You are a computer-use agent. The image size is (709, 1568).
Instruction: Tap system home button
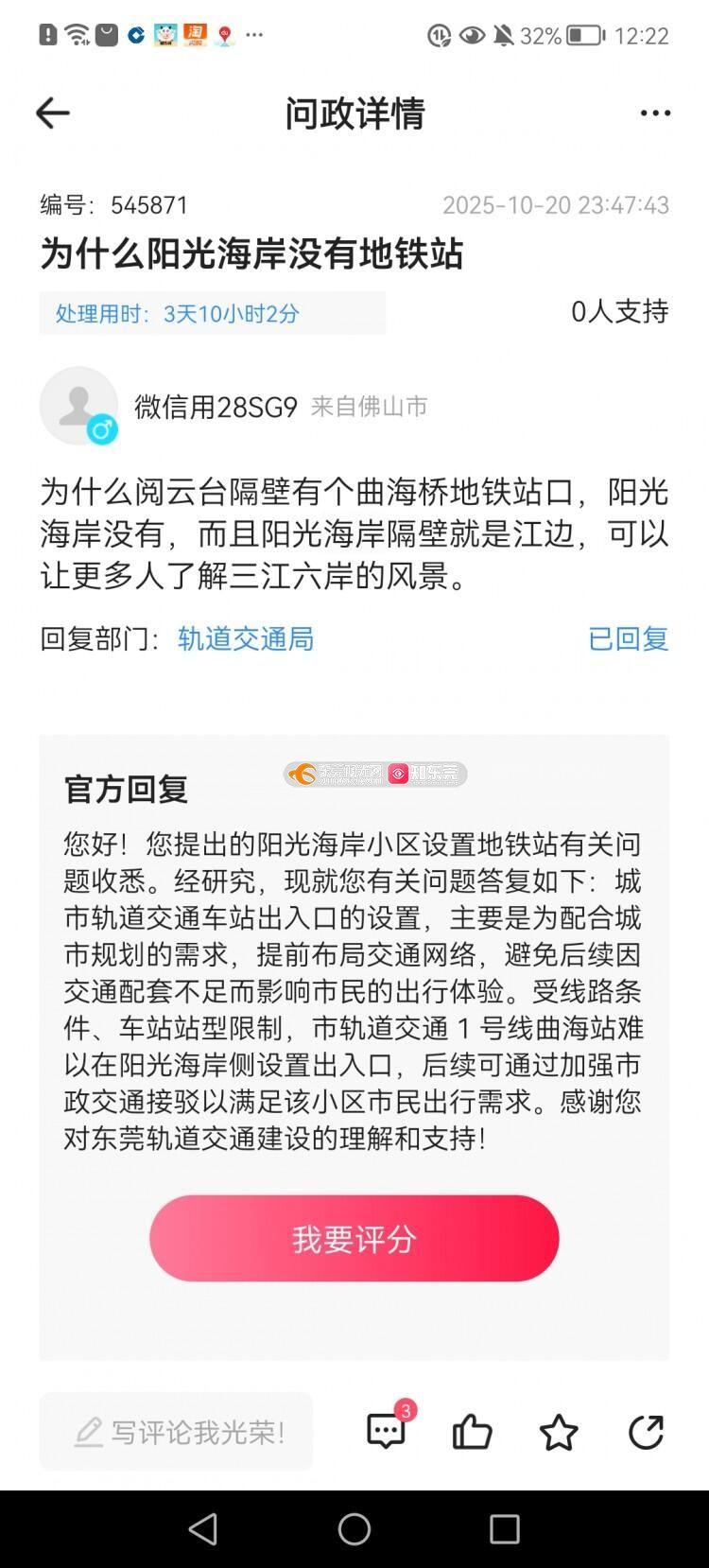354,1528
